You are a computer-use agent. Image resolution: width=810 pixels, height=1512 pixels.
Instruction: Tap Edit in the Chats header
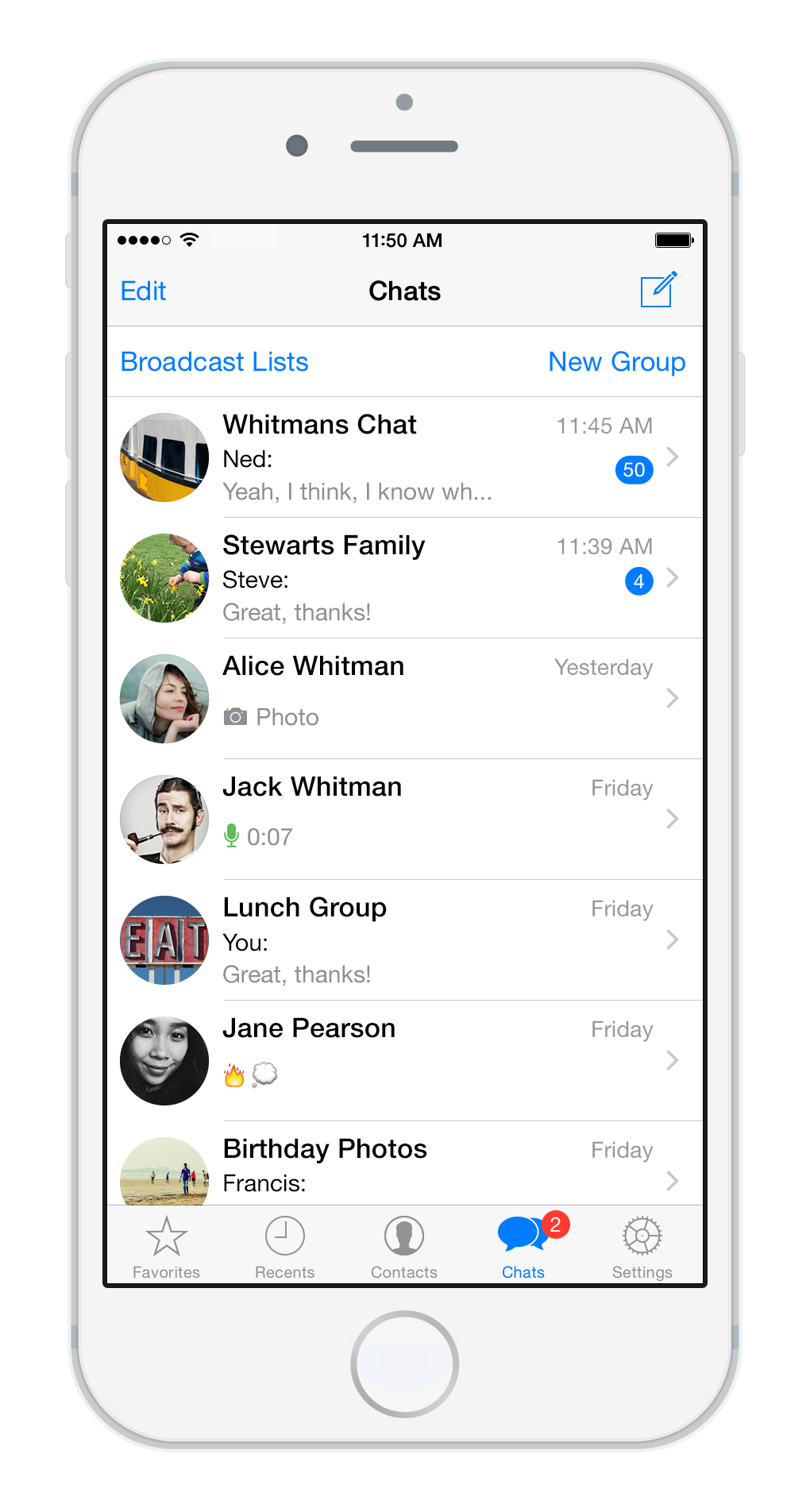coord(143,291)
